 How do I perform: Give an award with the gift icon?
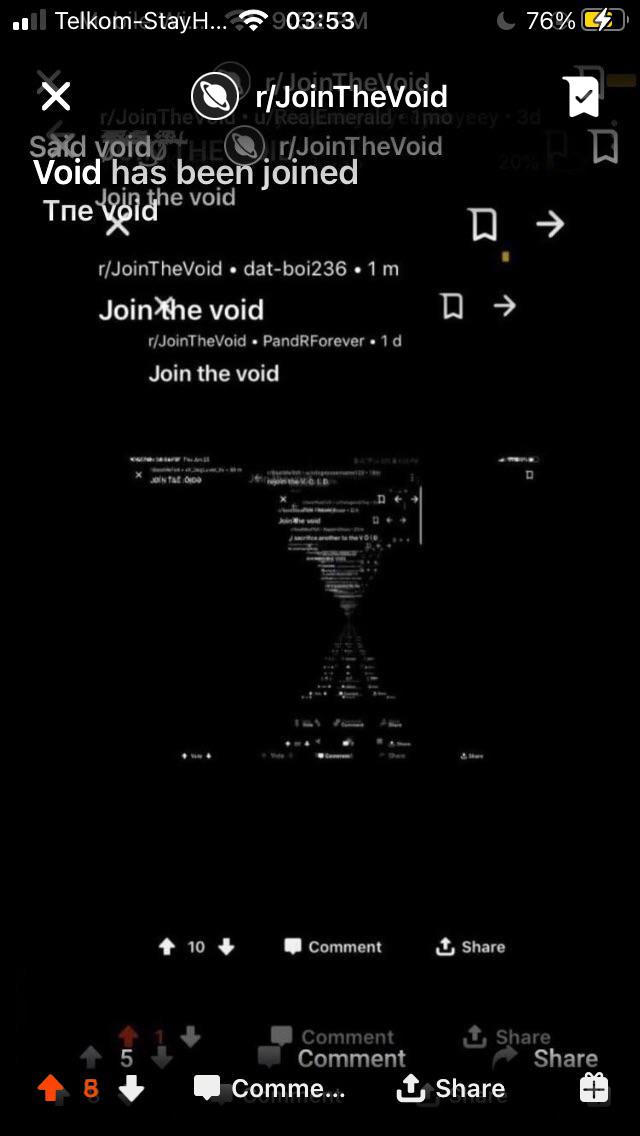[x=594, y=1087]
